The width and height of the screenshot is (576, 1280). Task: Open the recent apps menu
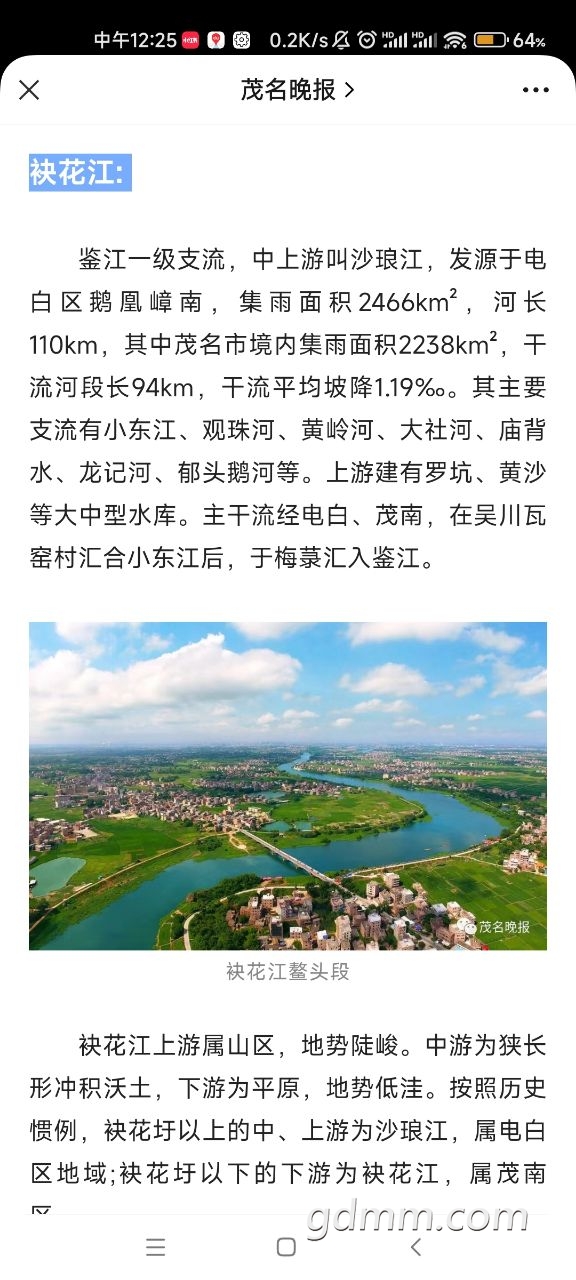[156, 1246]
